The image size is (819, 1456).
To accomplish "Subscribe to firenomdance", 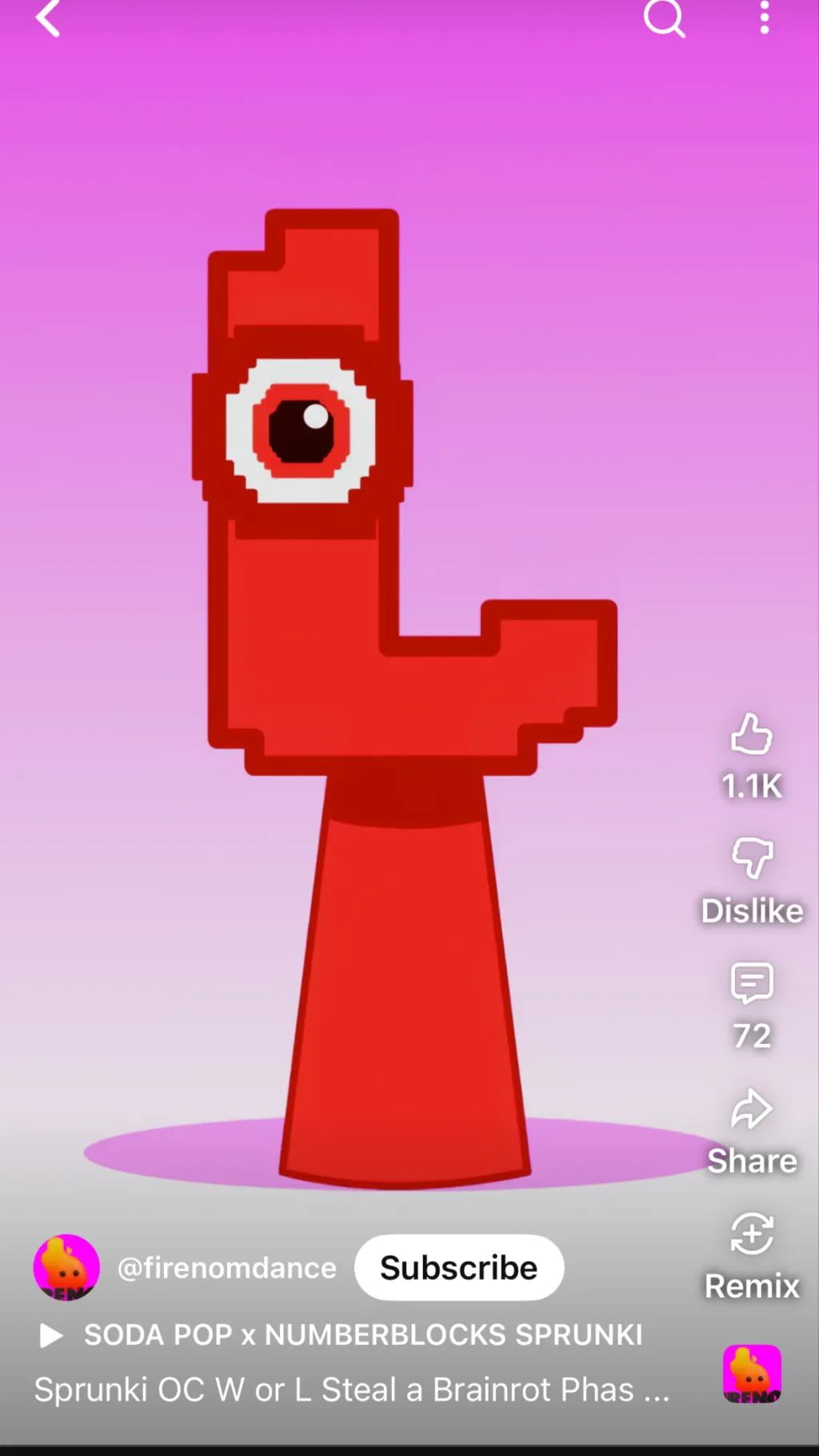I will pos(458,1267).
